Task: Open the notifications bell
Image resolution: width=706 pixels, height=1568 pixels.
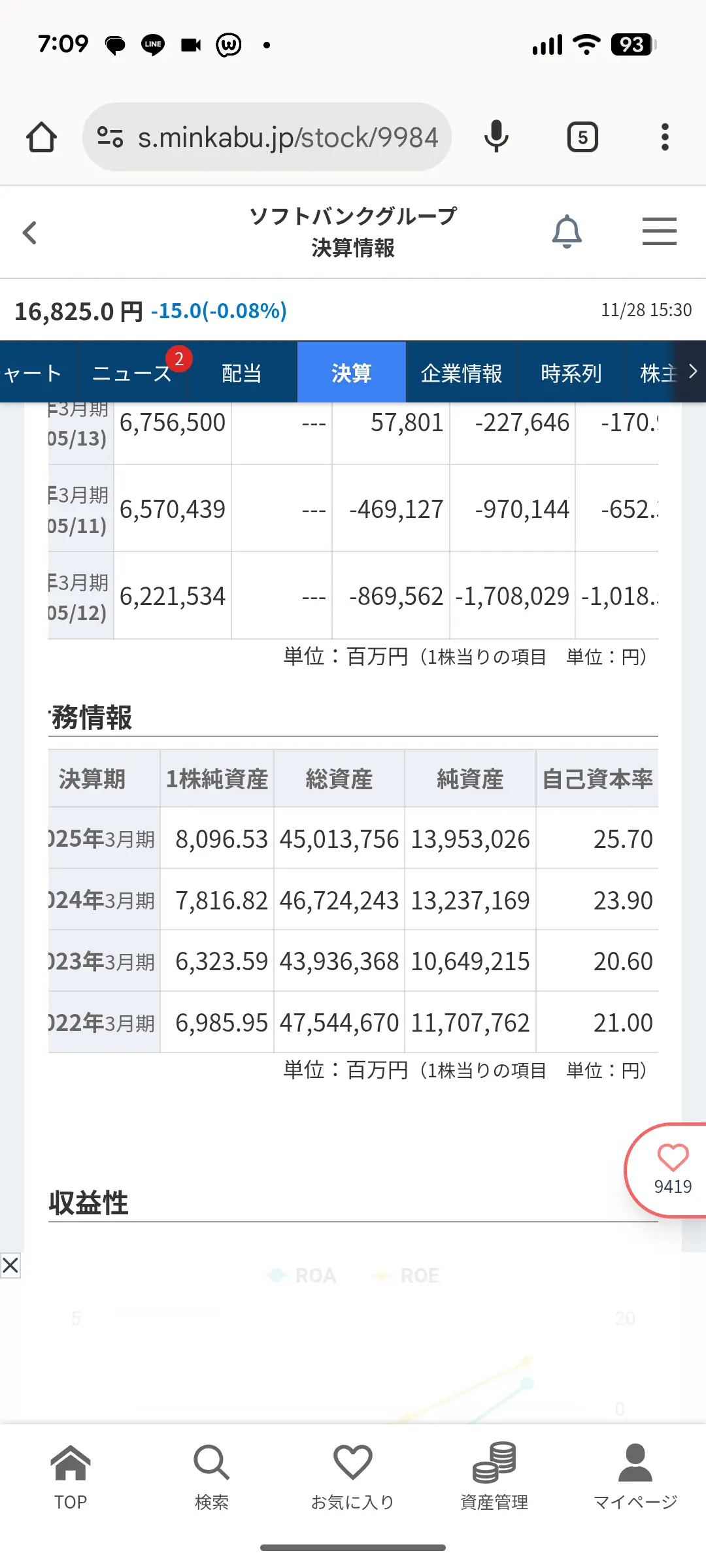Action: point(567,232)
